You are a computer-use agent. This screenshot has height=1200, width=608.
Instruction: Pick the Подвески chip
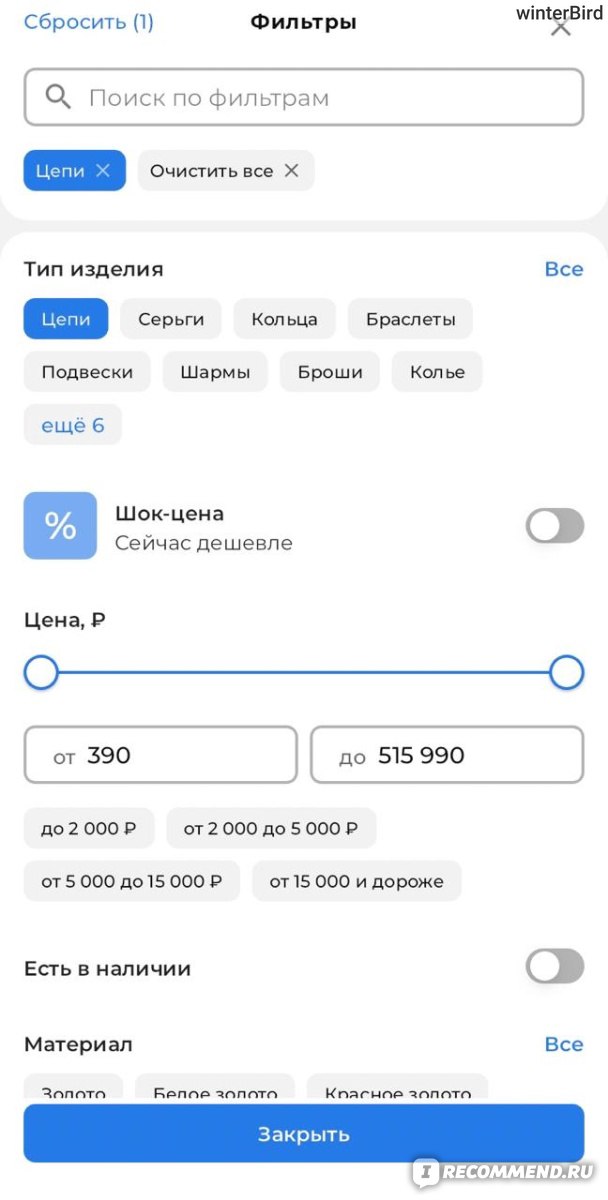tap(87, 372)
